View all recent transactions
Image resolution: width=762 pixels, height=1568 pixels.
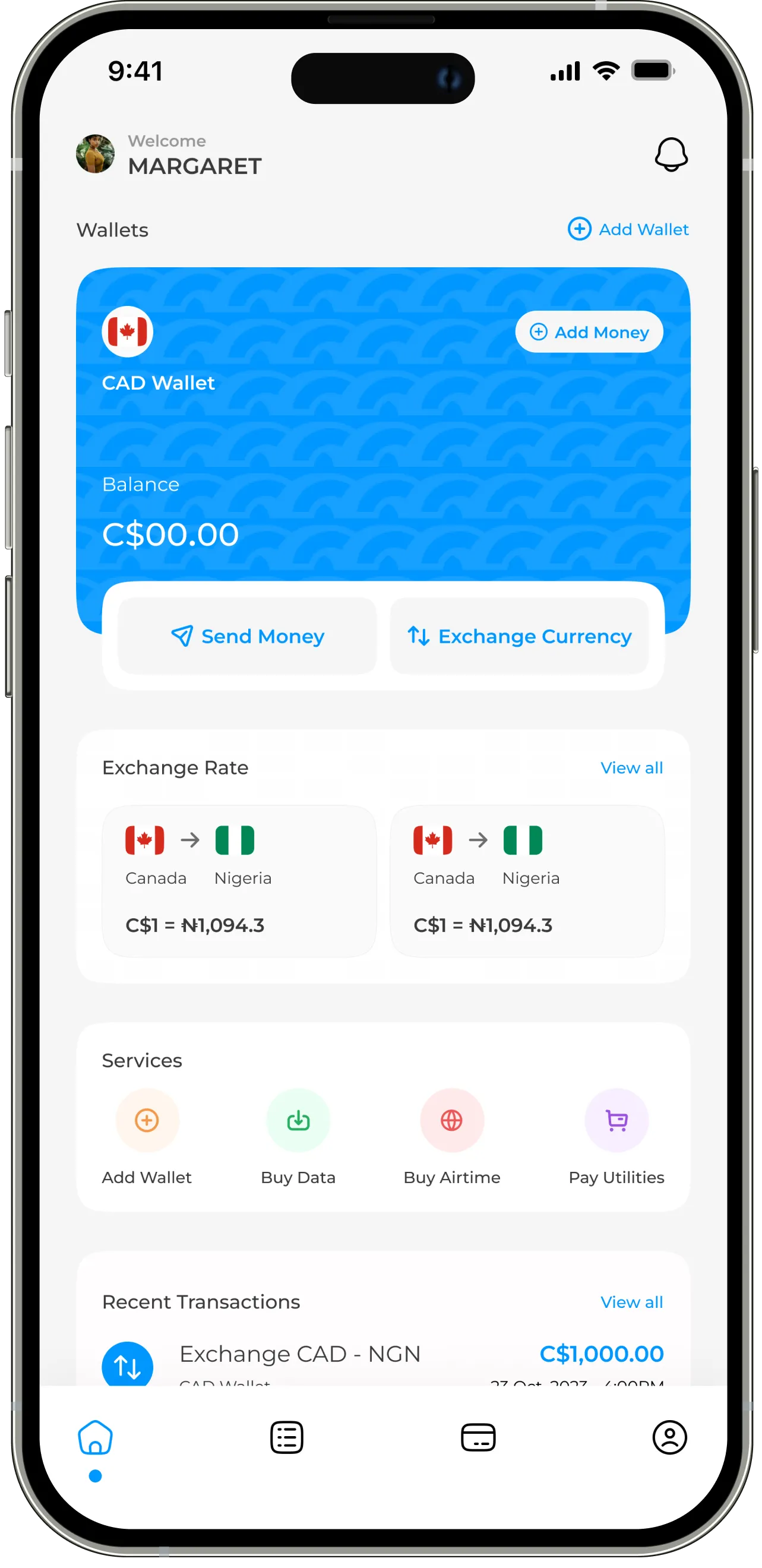(631, 1302)
